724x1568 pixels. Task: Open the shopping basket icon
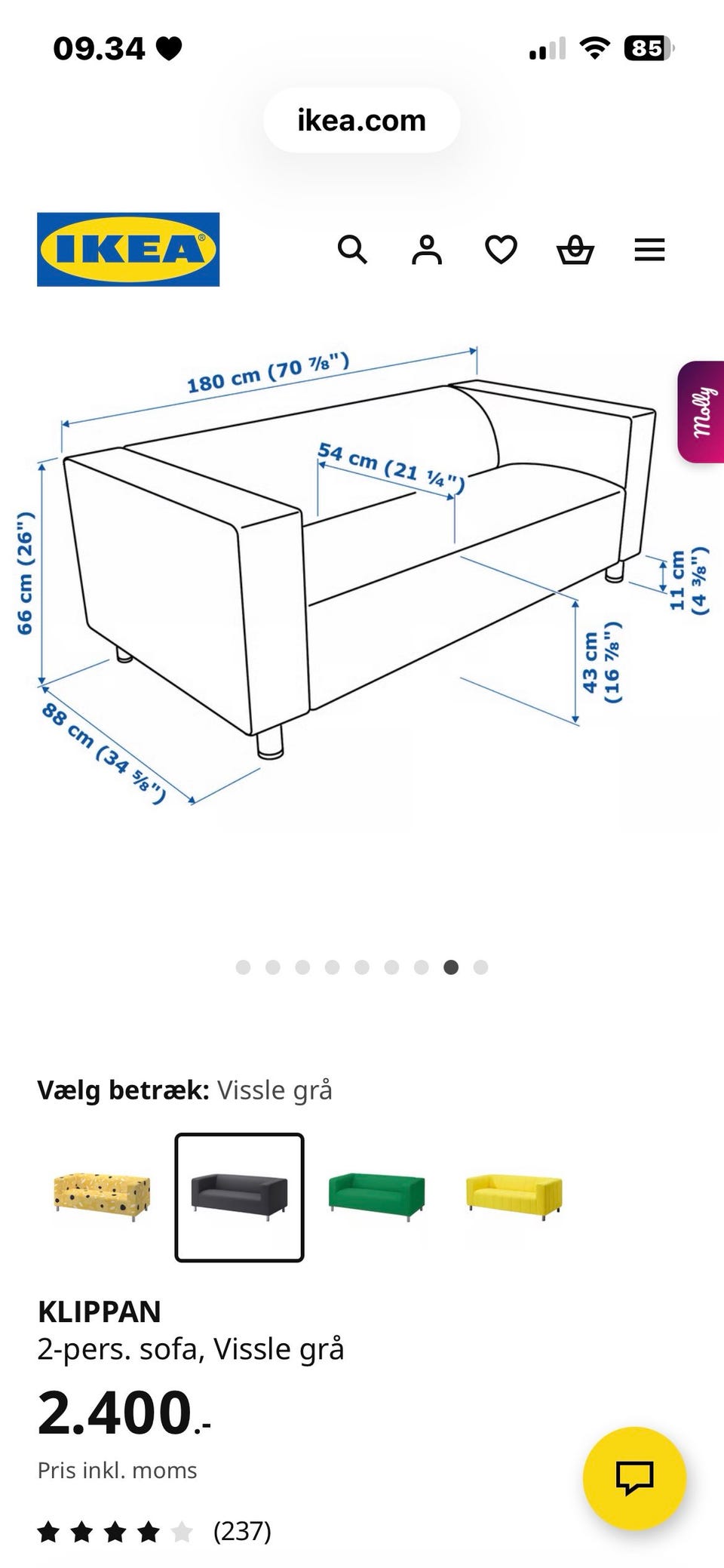click(576, 250)
